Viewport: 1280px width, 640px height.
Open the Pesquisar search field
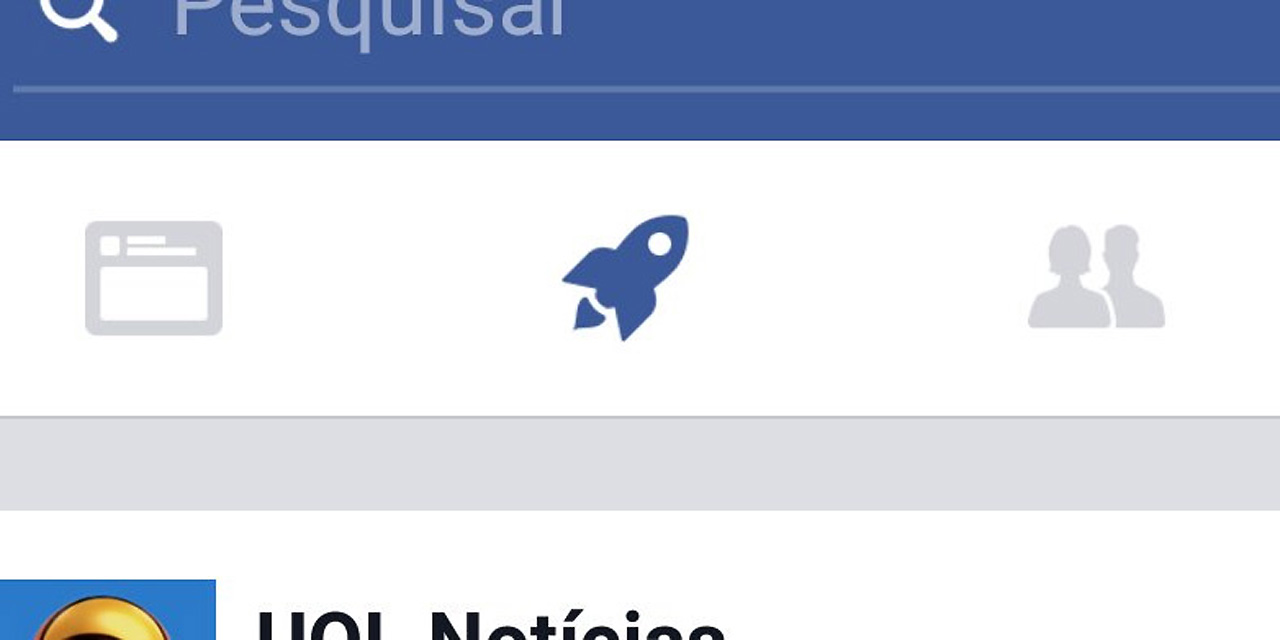pos(370,22)
